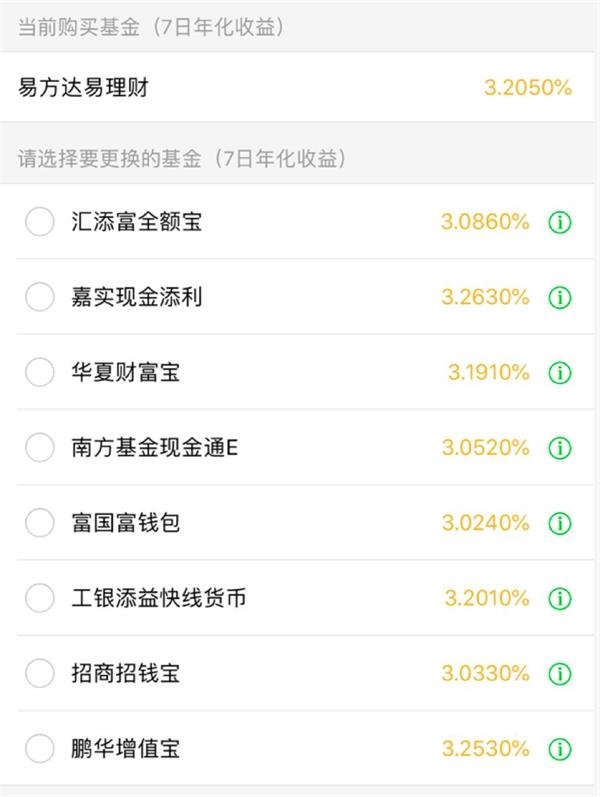Open info icon for 汇添富全额宝
The image size is (600, 797).
click(x=560, y=222)
